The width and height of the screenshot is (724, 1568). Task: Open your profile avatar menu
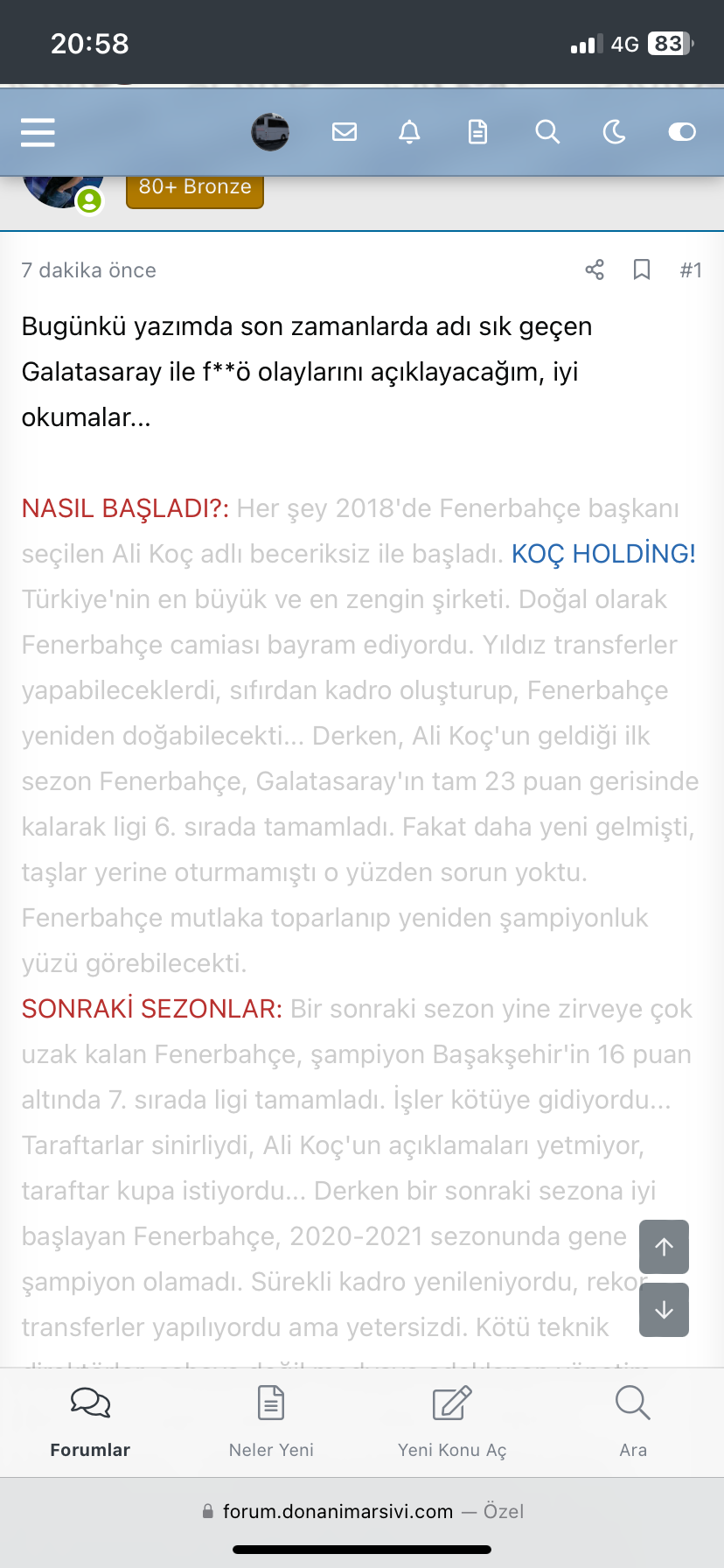pyautogui.click(x=270, y=132)
